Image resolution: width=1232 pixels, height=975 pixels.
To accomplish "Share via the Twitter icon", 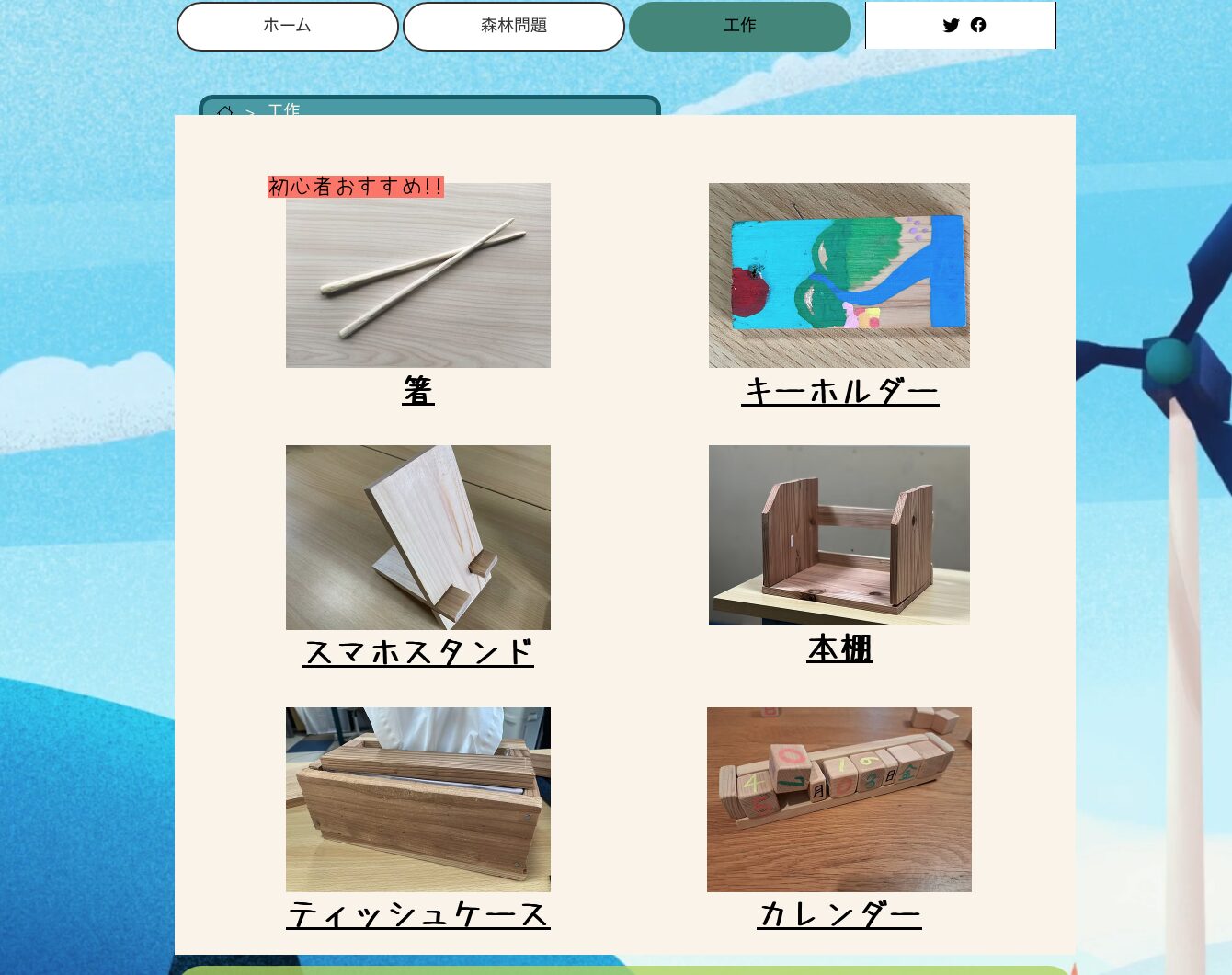I will (951, 26).
